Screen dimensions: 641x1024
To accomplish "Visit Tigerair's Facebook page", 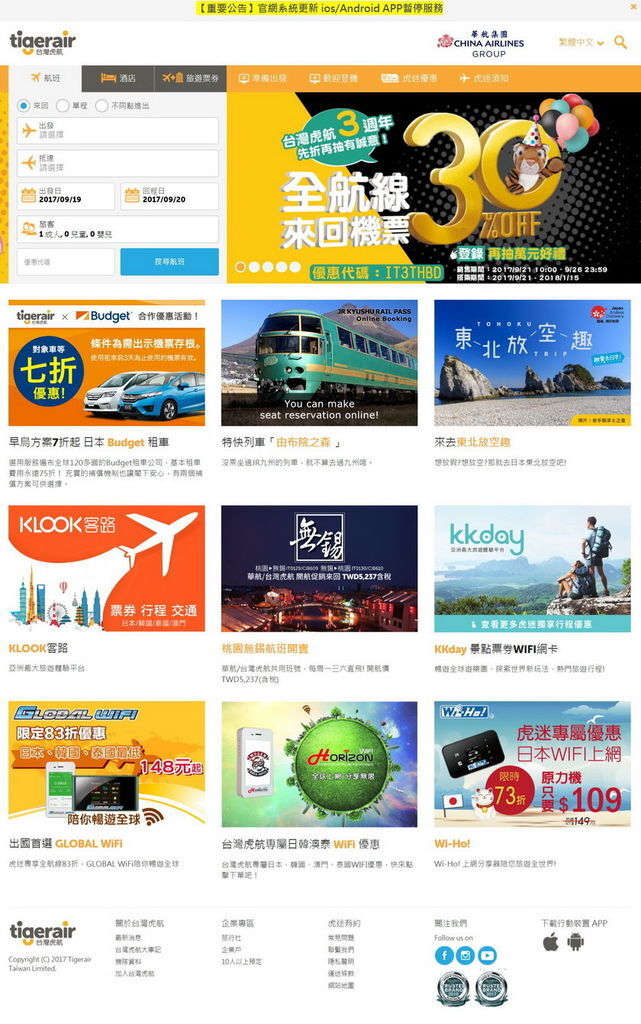I will (x=444, y=955).
